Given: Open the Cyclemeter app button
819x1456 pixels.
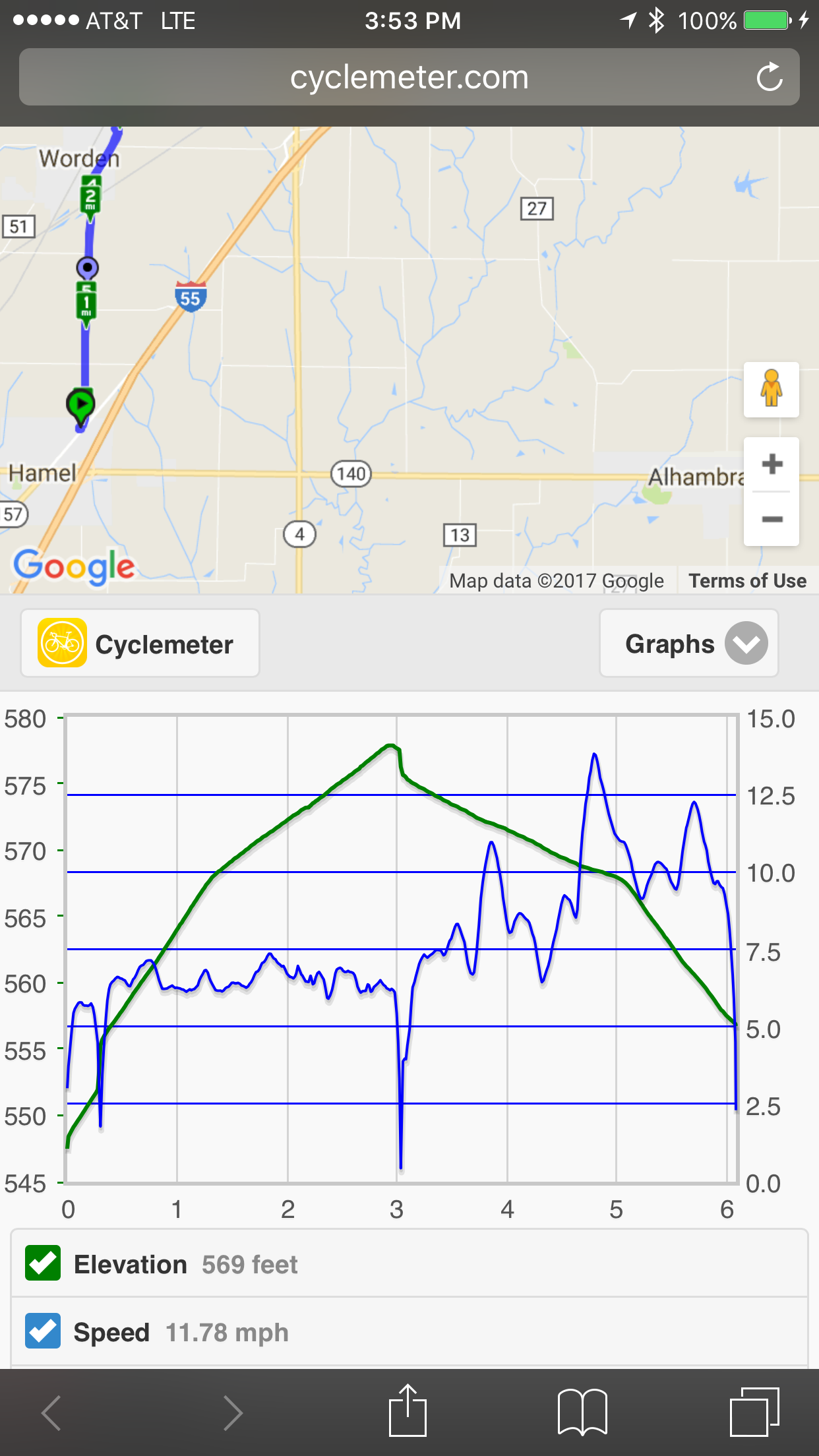Looking at the screenshot, I should (x=140, y=643).
